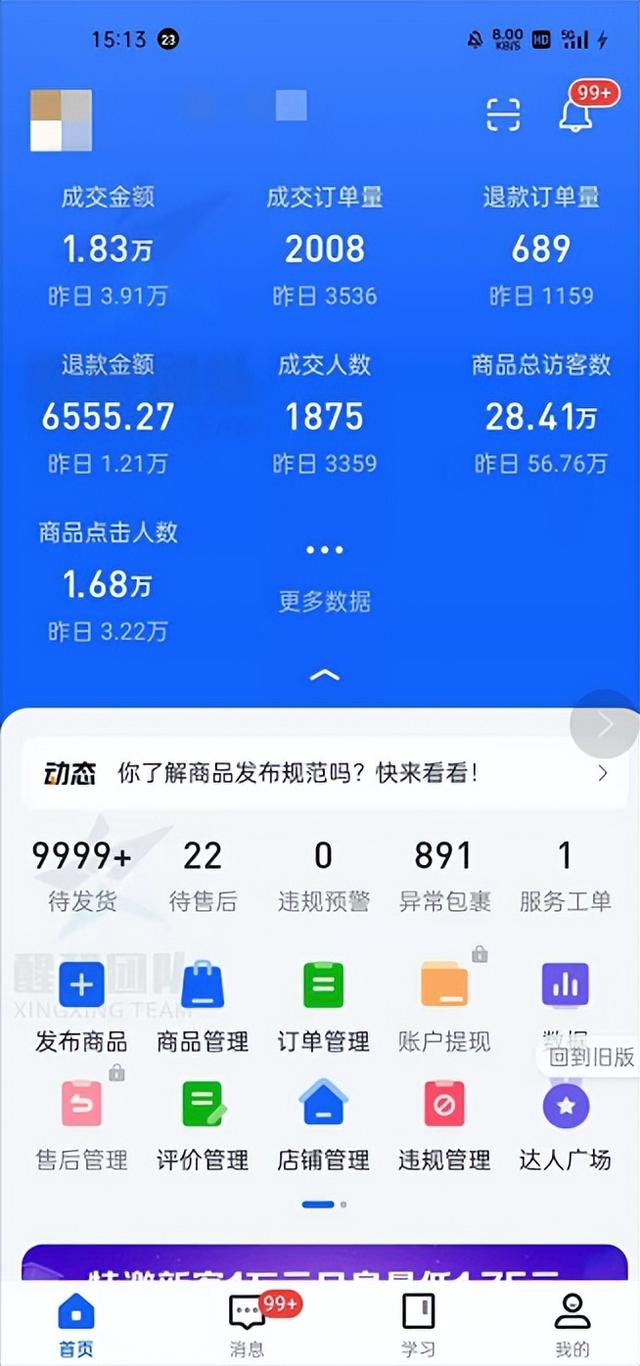Open 评价管理

click(203, 1122)
